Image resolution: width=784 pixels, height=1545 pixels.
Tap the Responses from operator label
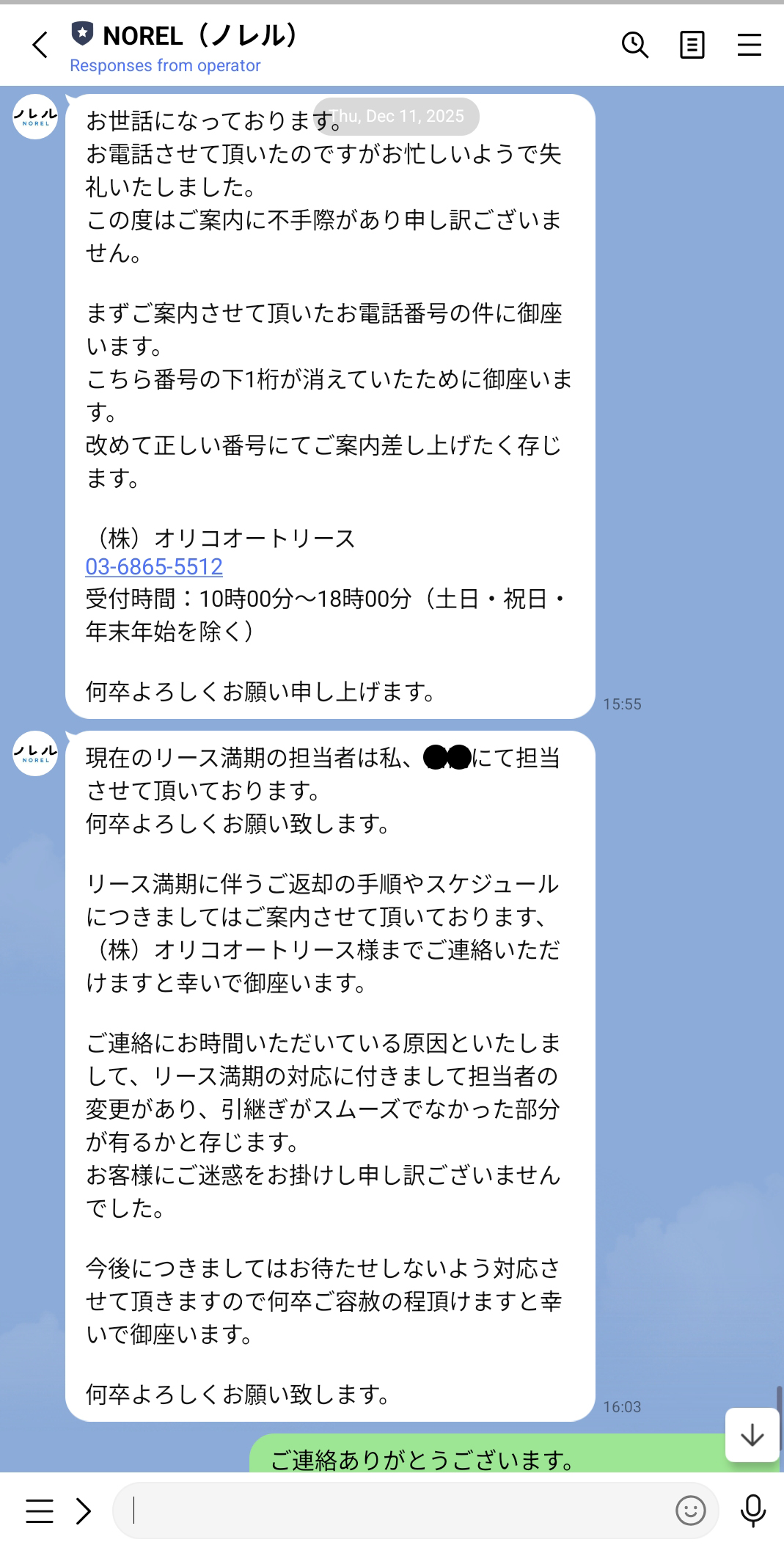(x=165, y=66)
